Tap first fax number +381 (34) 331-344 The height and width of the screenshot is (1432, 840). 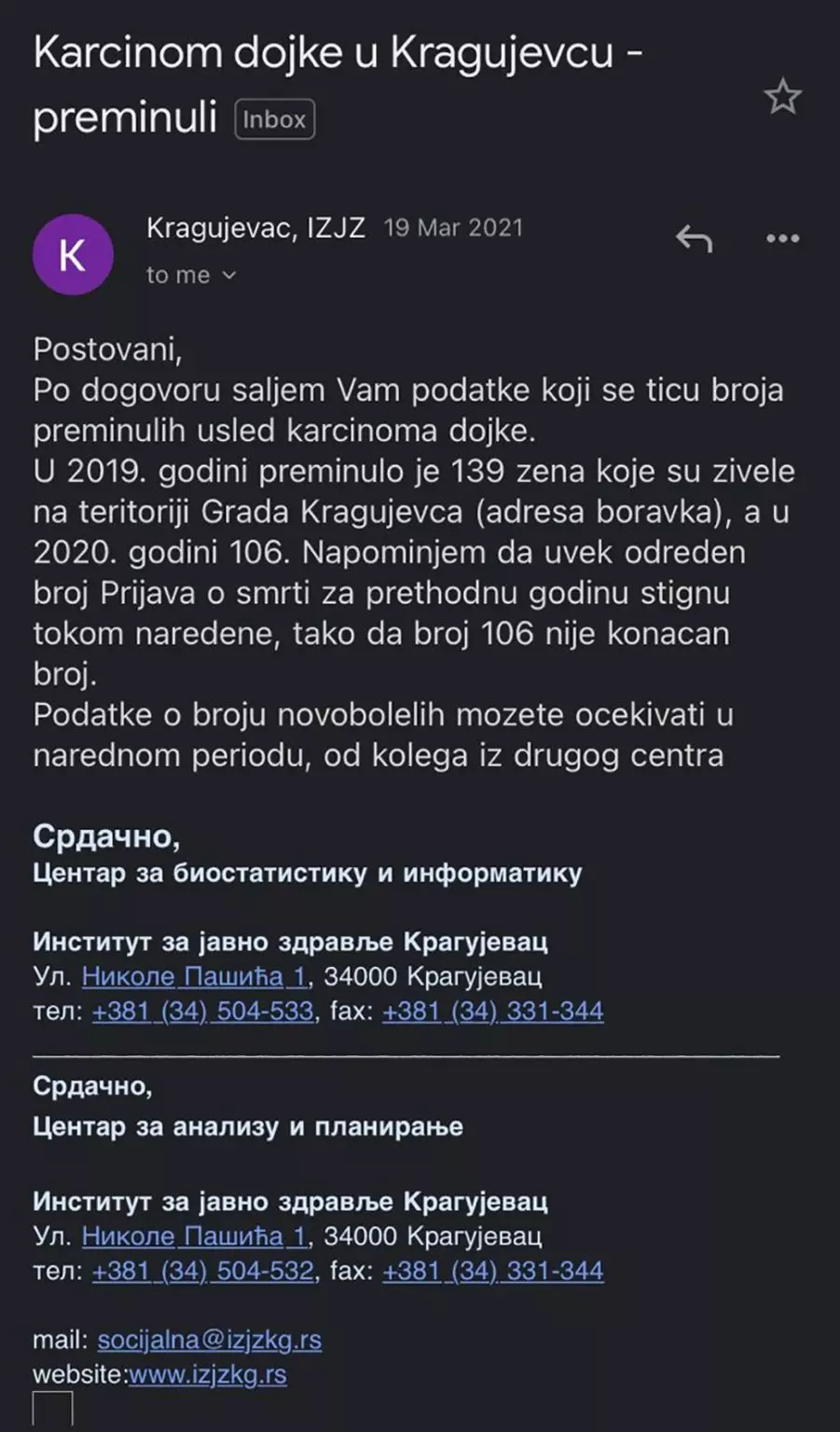pos(492,1011)
